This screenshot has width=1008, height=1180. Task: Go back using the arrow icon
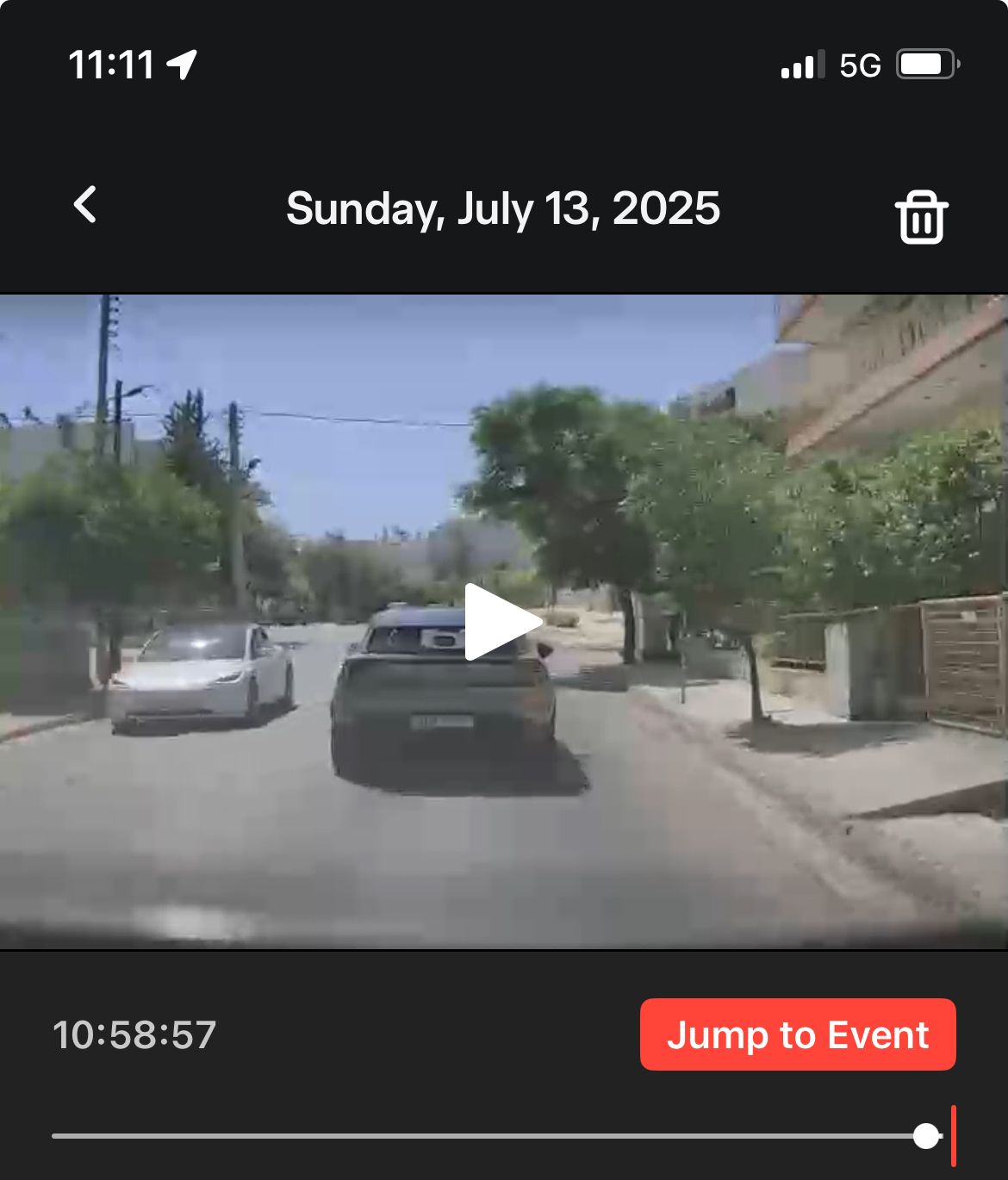(84, 205)
